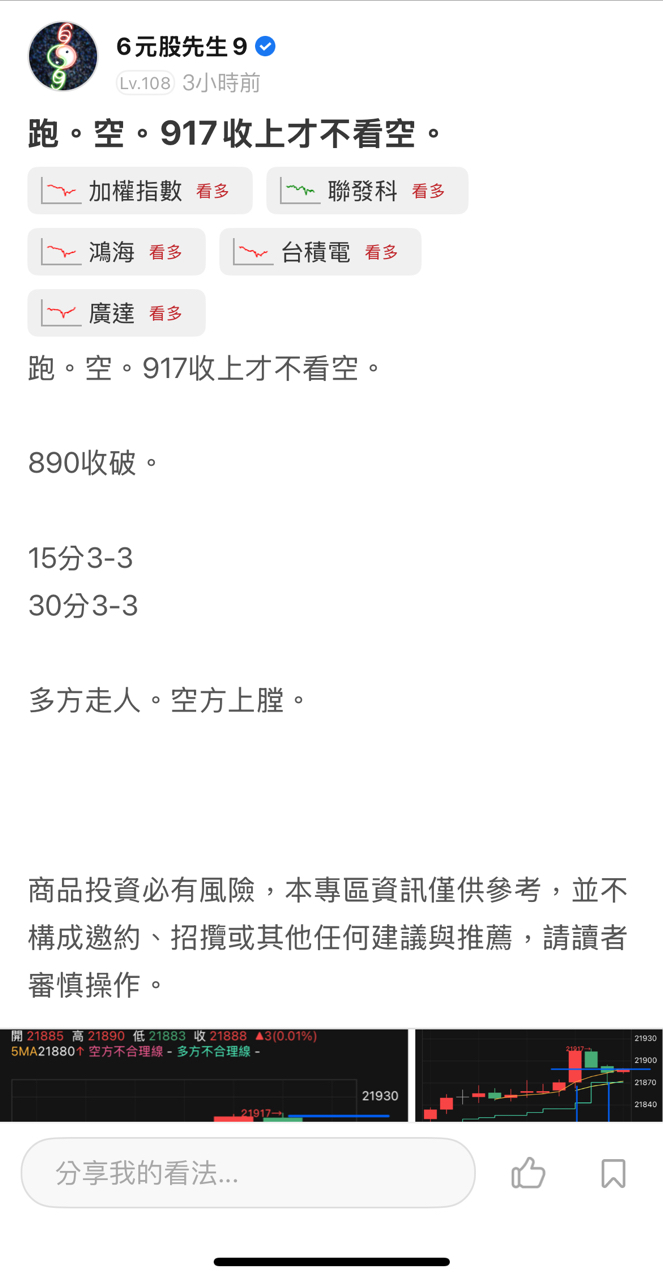Open the right candlestick chart image
This screenshot has height=1280, width=663.
[539, 1075]
